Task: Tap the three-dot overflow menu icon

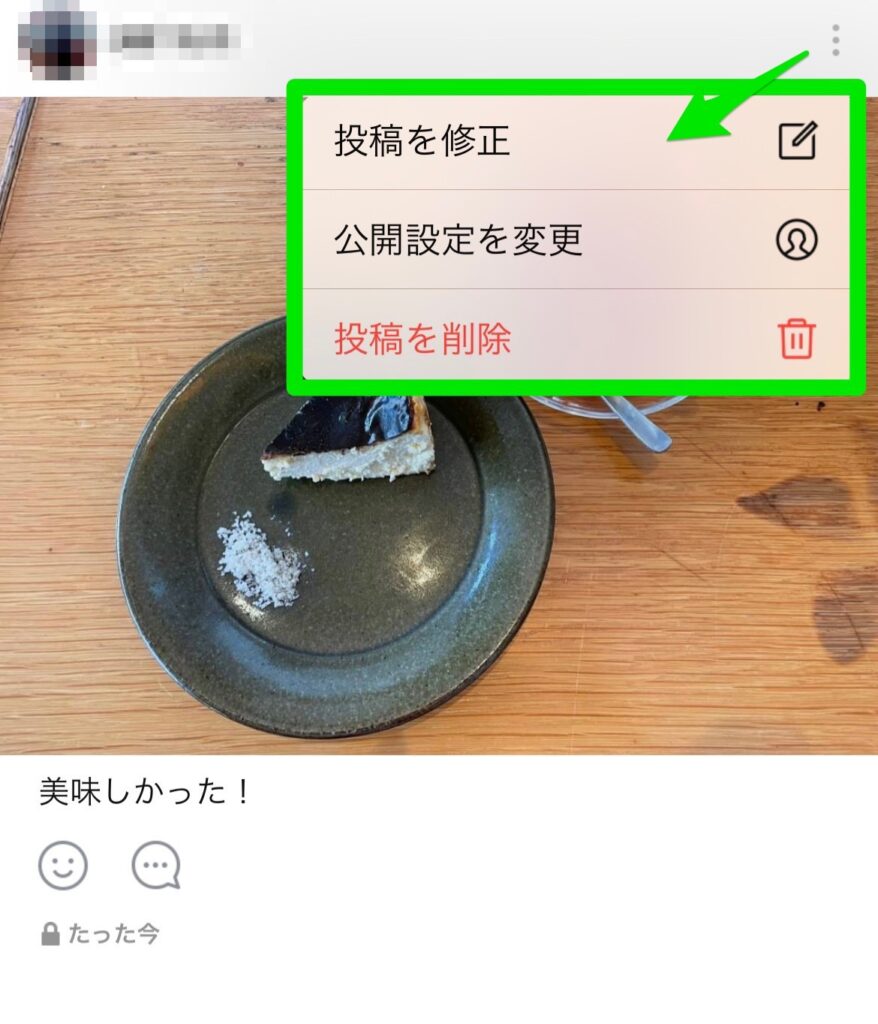Action: (835, 41)
